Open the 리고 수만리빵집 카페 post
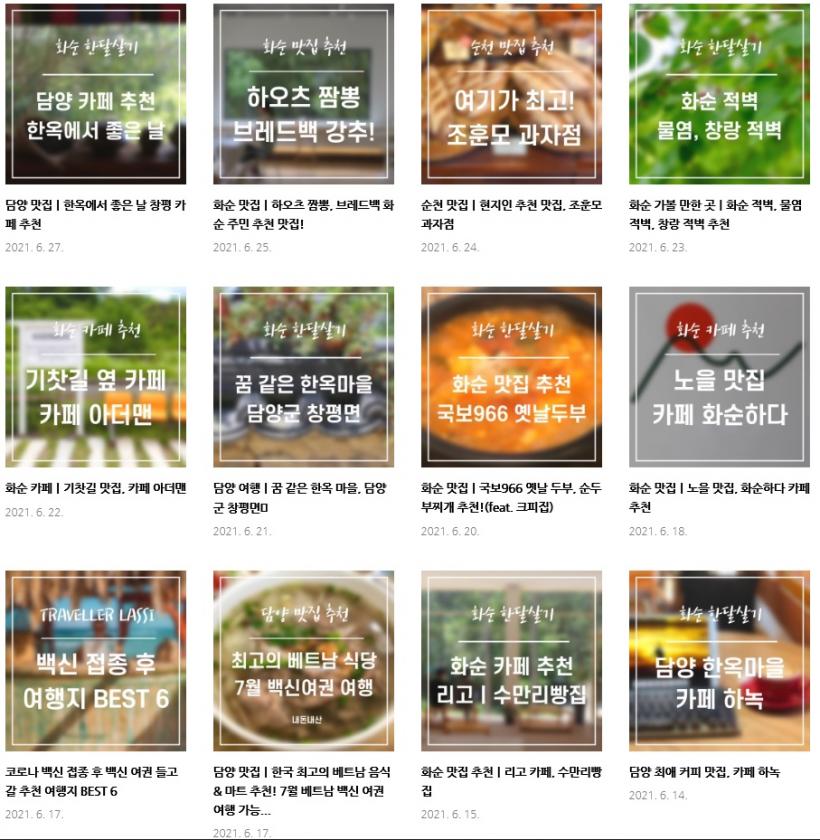The height and width of the screenshot is (840, 820). [x=511, y=660]
